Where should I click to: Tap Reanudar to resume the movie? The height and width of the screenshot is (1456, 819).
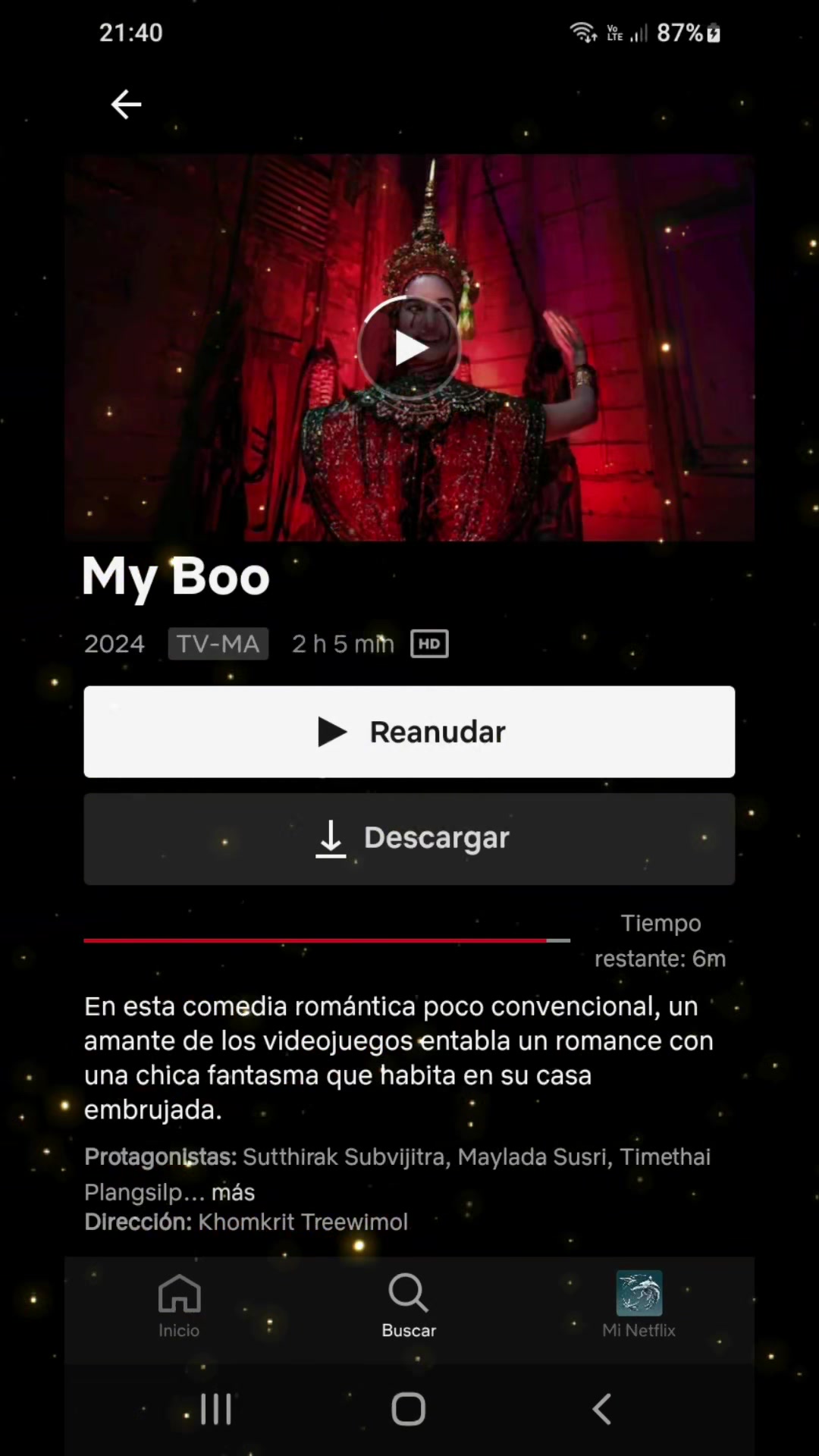(x=409, y=732)
